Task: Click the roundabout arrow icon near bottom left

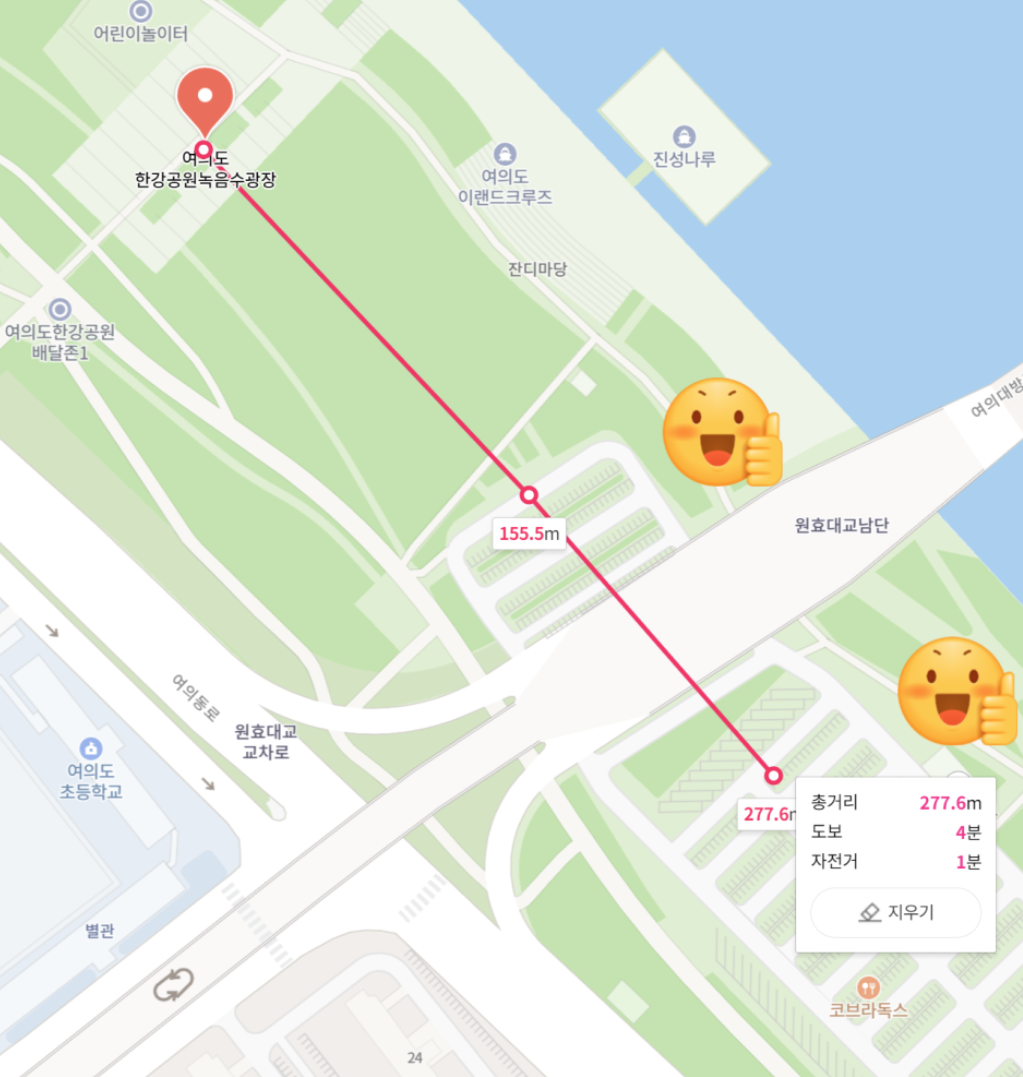Action: (173, 986)
